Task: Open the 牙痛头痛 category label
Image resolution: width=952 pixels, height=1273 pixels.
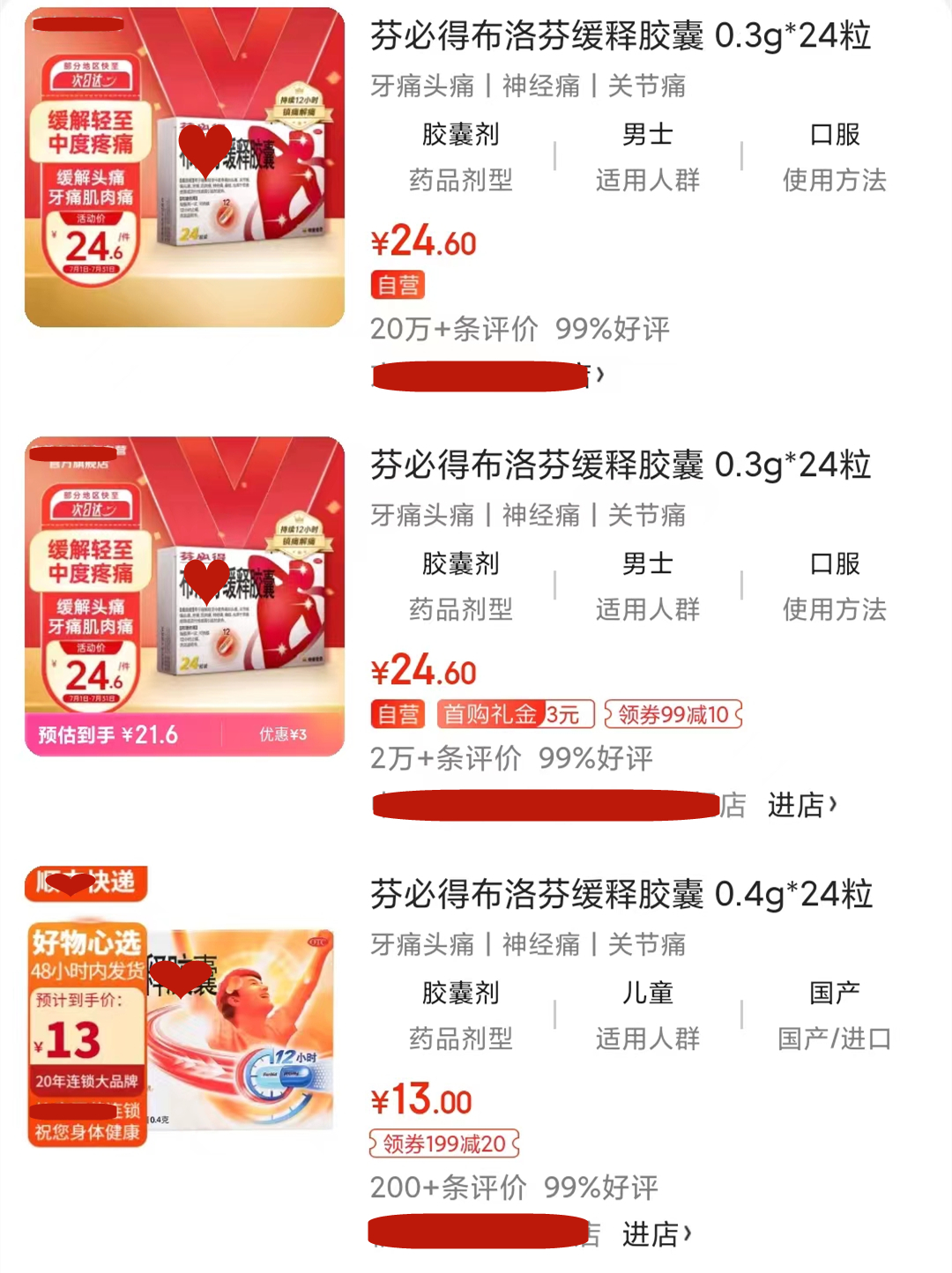Action: pos(423,87)
